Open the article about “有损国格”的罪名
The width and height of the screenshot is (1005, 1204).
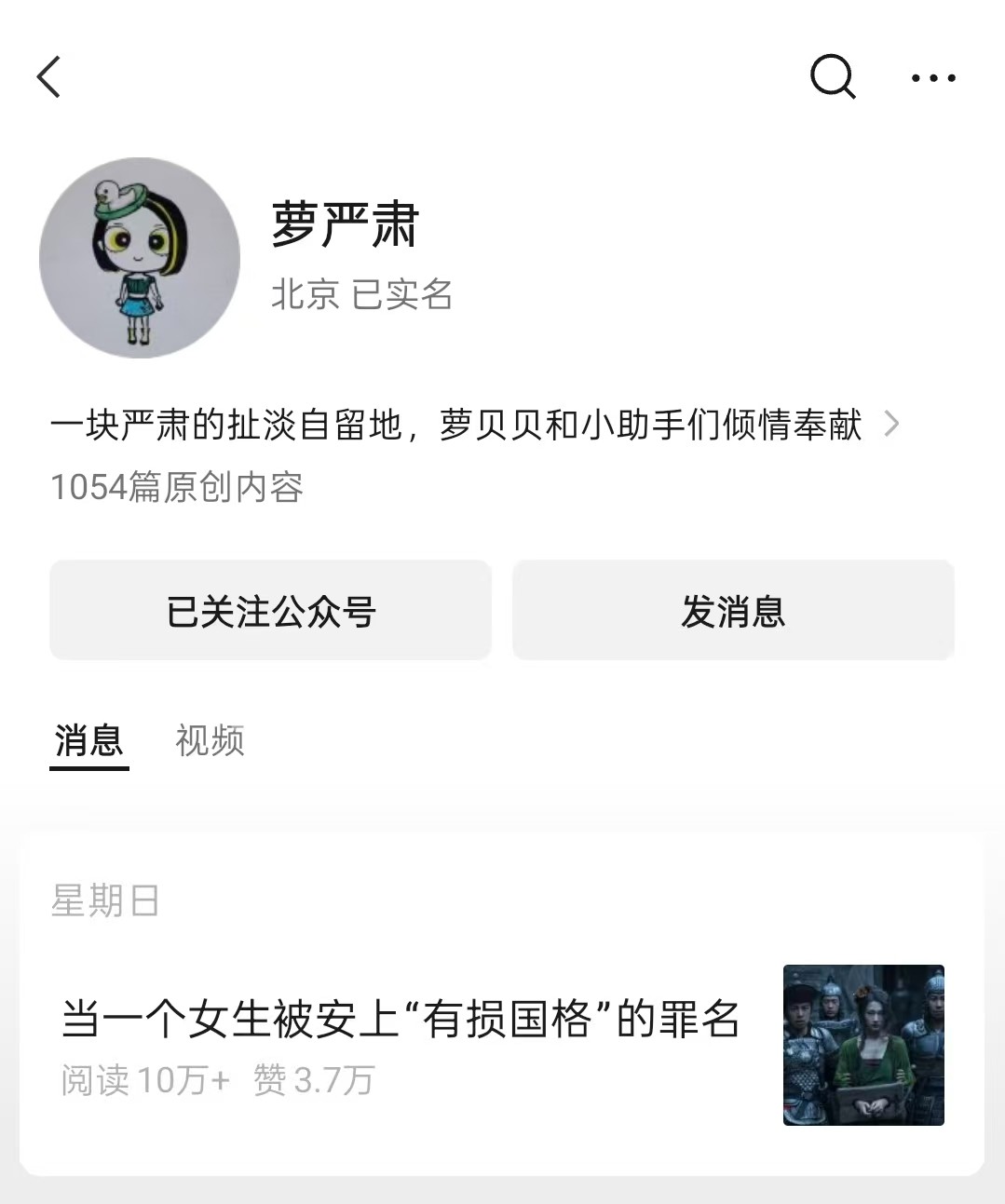[x=401, y=1019]
